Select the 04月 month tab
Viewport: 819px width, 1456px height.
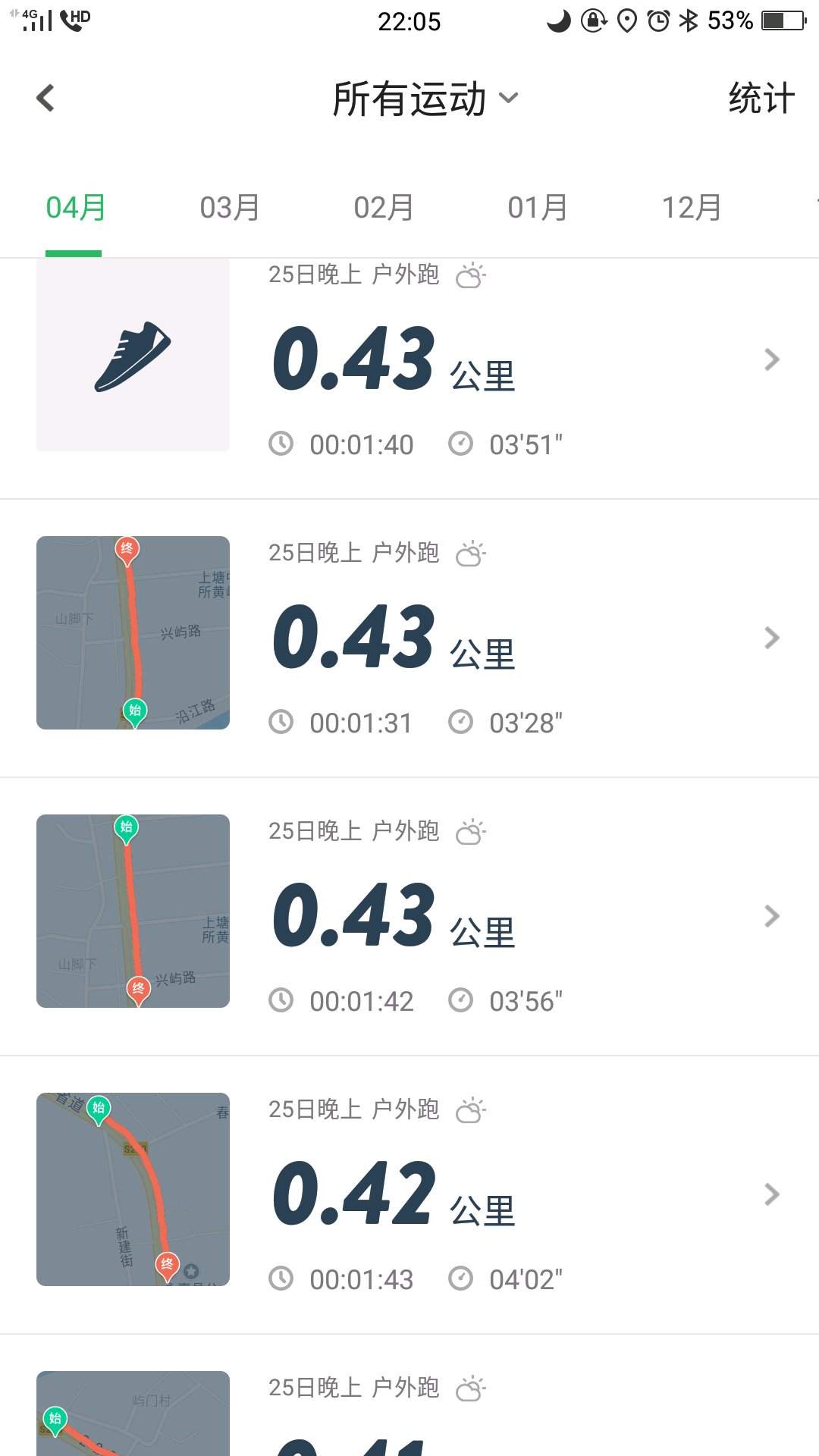(76, 208)
